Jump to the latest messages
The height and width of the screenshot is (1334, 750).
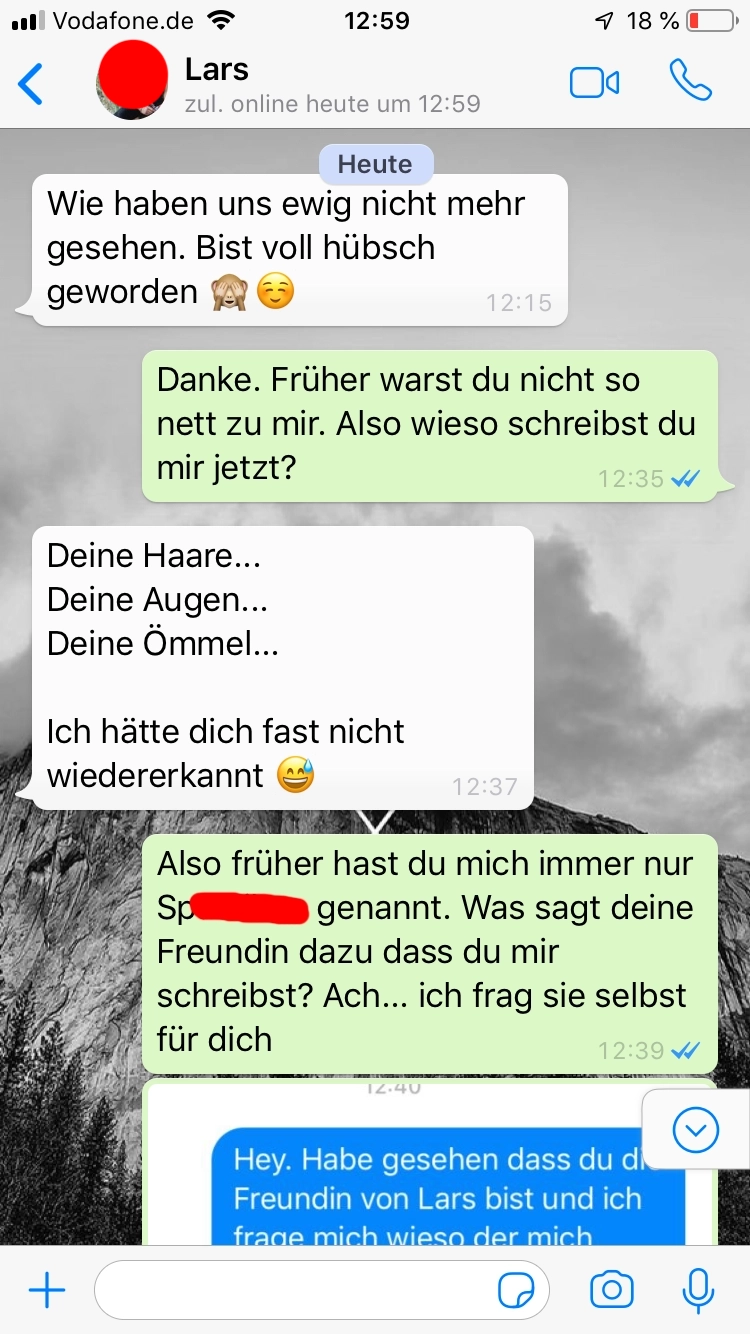point(696,1130)
